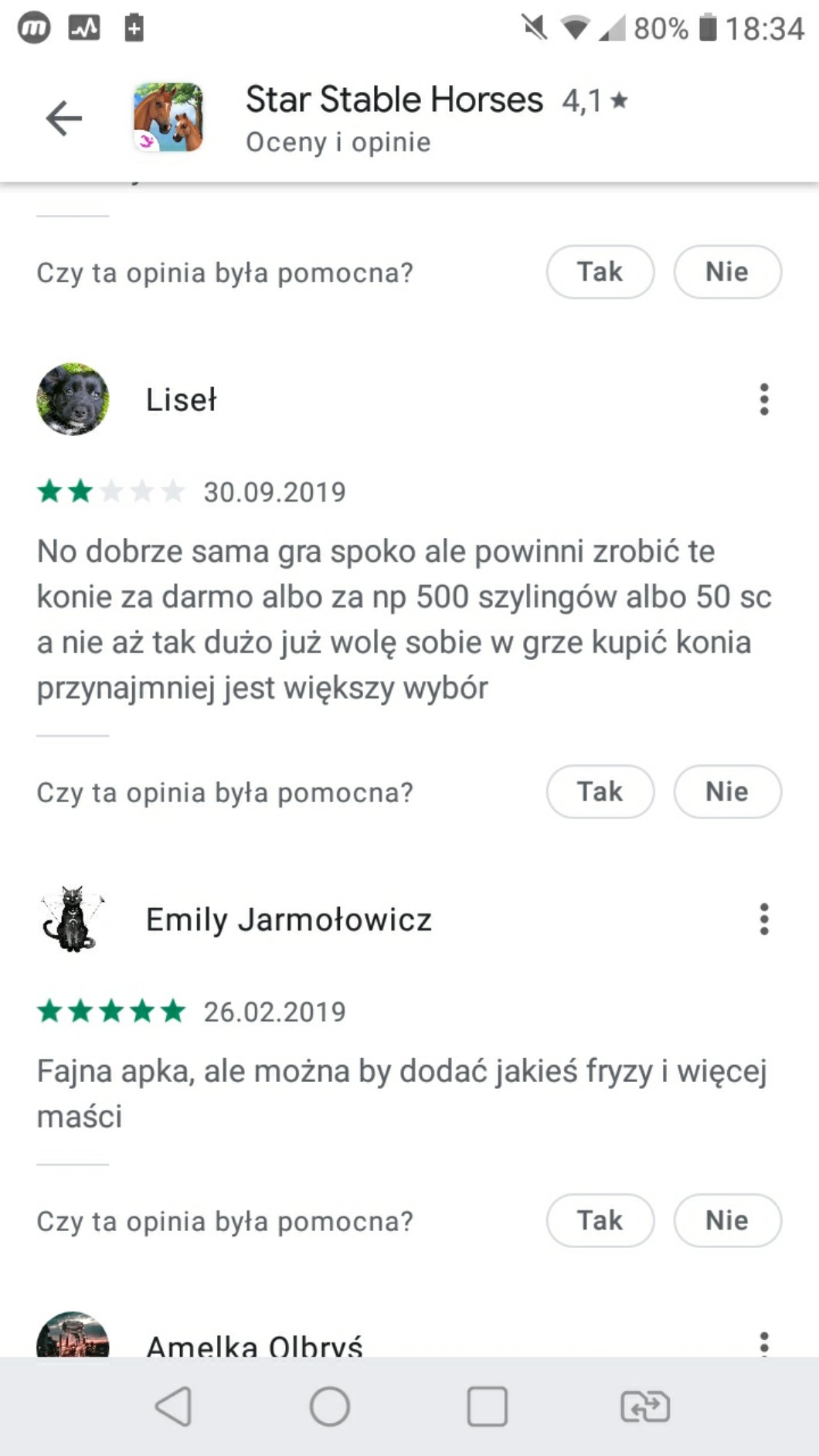Tap Tak for the topmost partially visible review
The image size is (819, 1456).
(x=600, y=272)
